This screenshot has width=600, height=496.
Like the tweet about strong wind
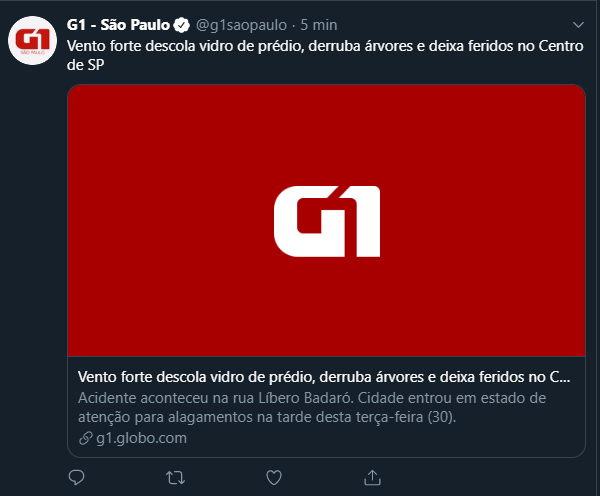tap(273, 477)
